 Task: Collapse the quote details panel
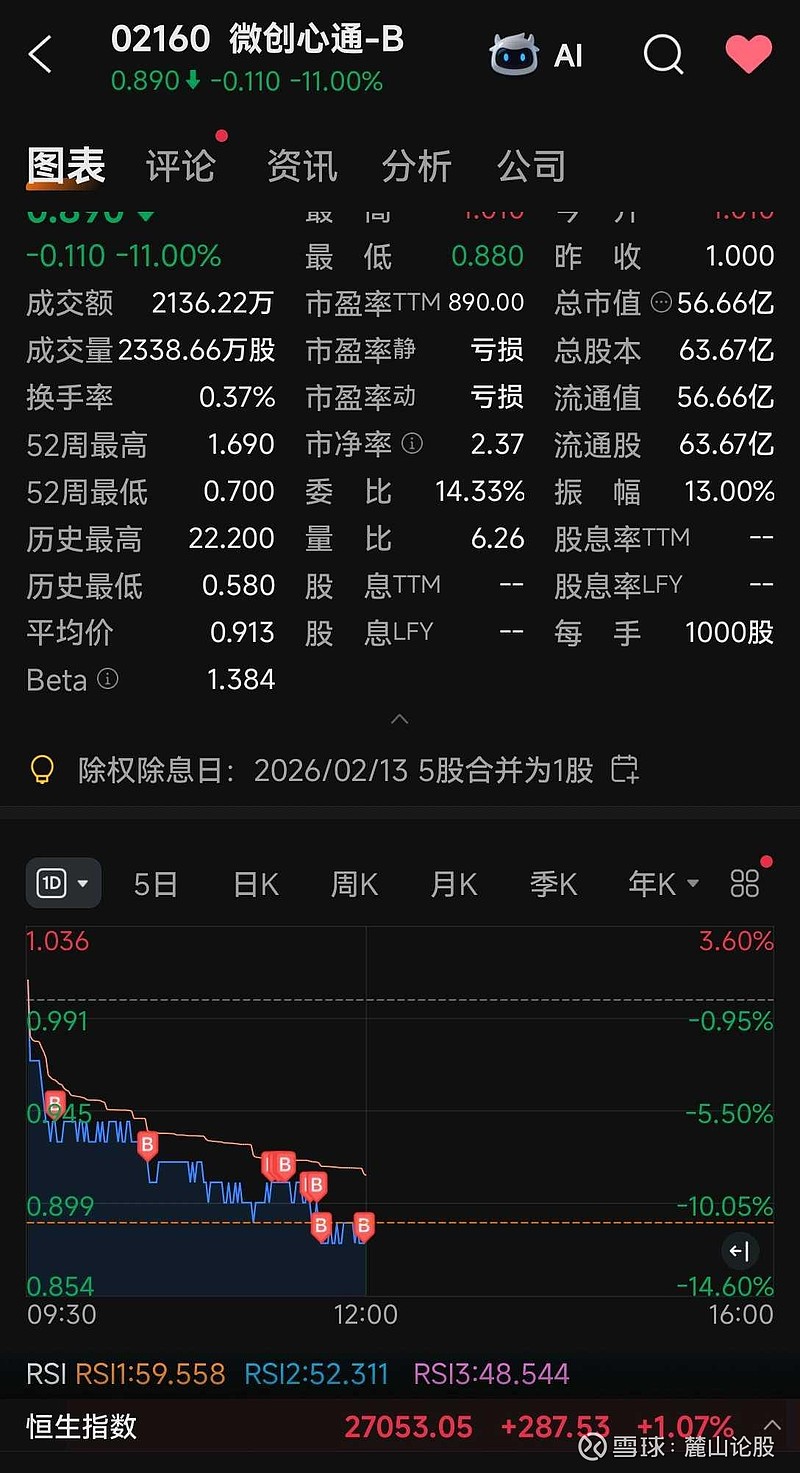point(399,719)
